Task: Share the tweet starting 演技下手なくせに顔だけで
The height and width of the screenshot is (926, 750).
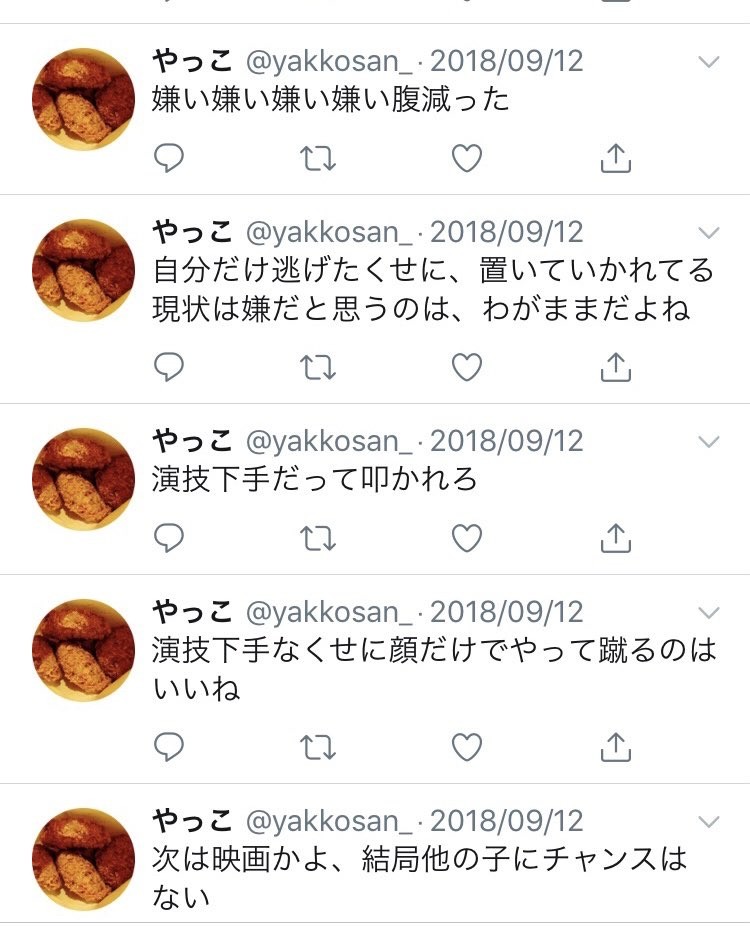Action: click(616, 746)
